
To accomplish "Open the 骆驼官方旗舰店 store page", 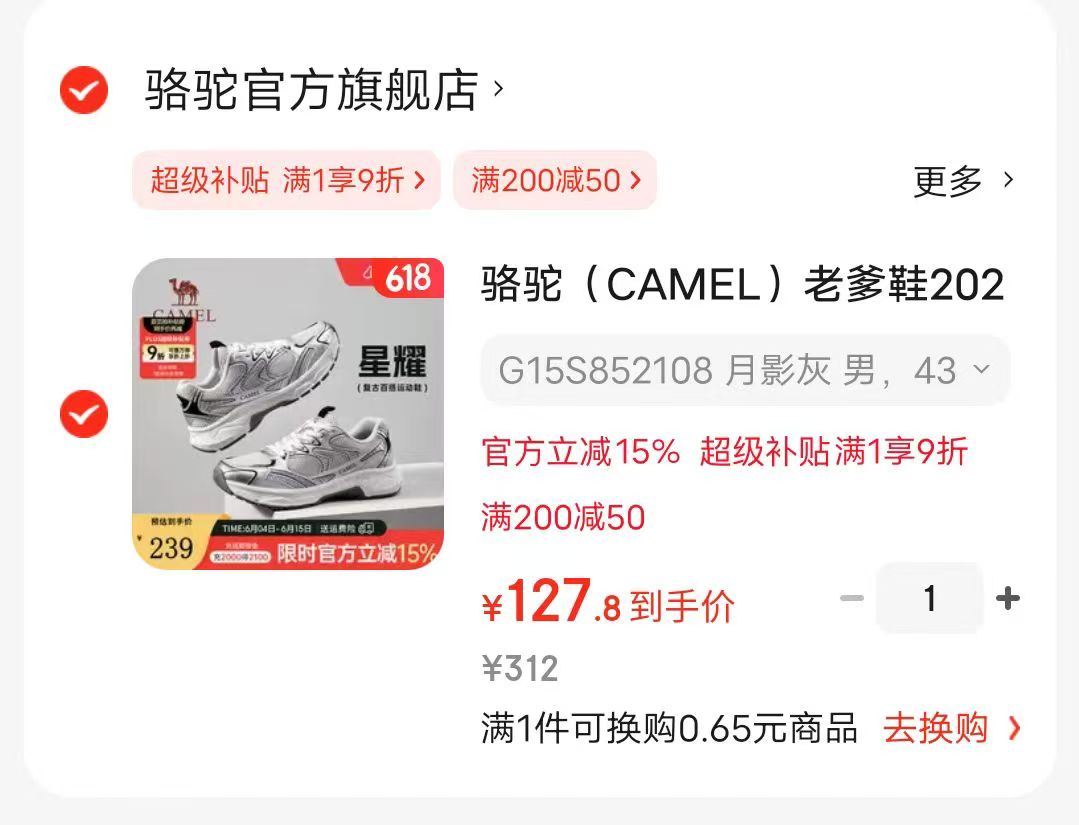I will click(312, 91).
